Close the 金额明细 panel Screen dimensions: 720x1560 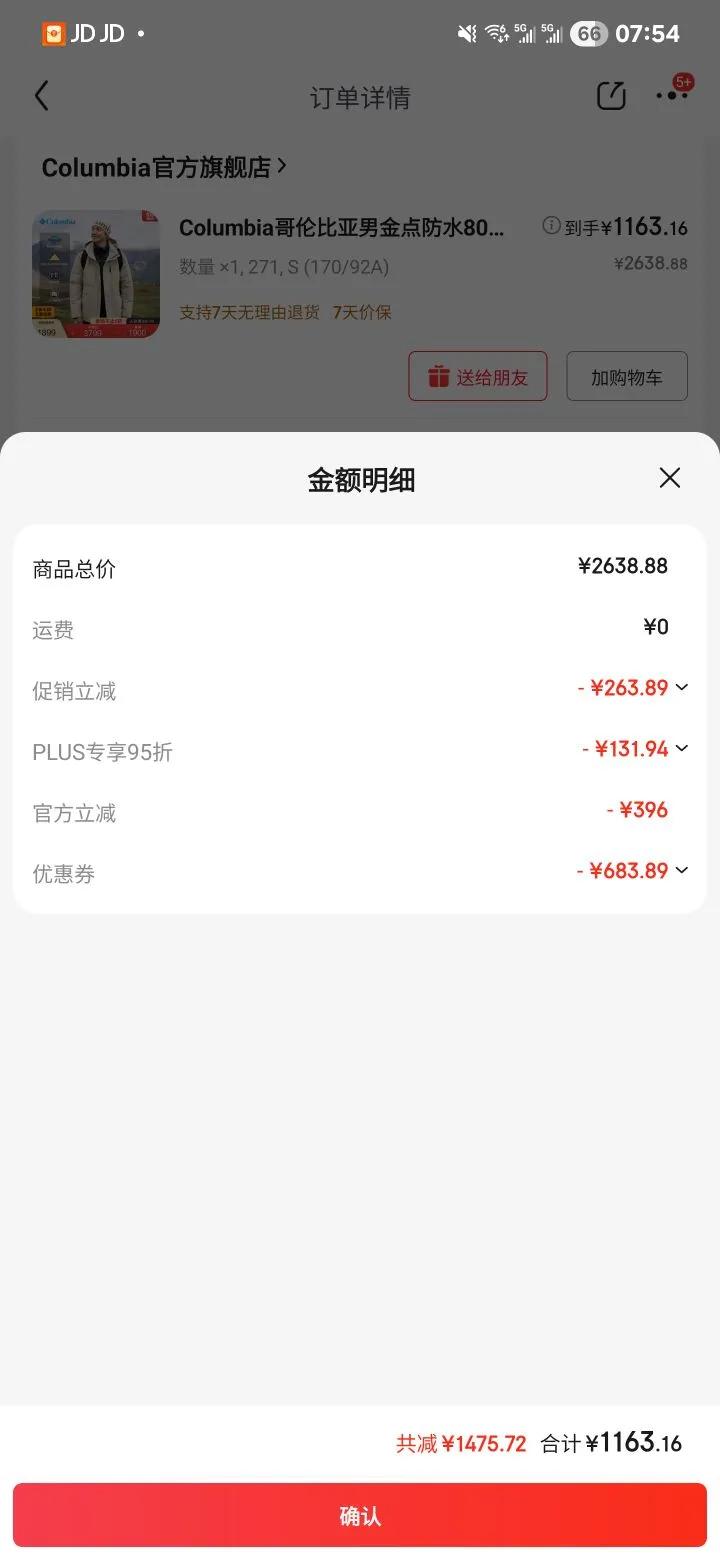tap(669, 478)
